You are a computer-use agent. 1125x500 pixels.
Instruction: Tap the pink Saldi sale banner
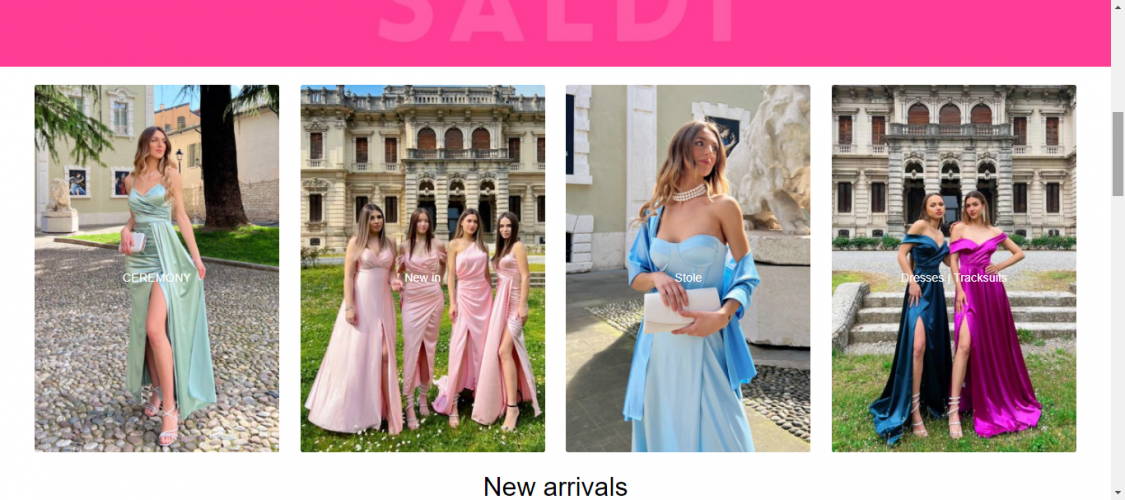tap(555, 30)
